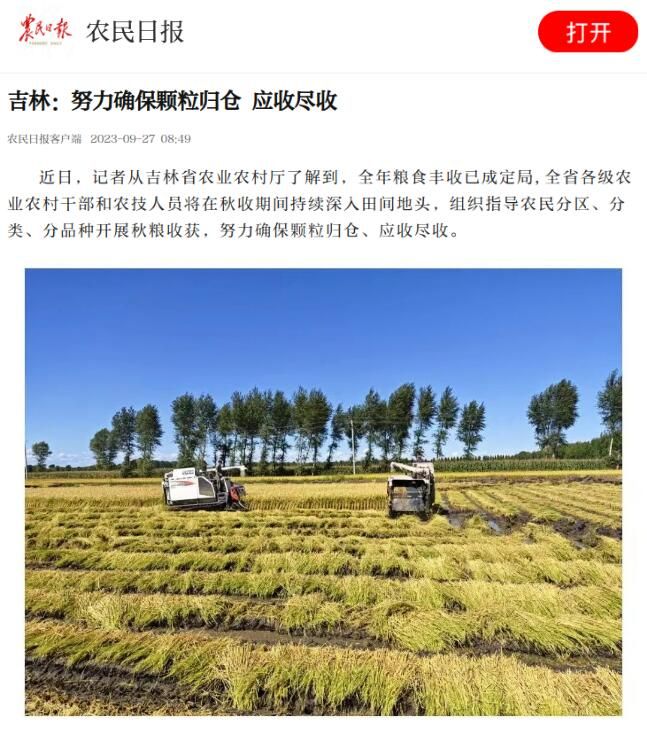
Task: Tap the red 打开 button
Action: pos(587,32)
